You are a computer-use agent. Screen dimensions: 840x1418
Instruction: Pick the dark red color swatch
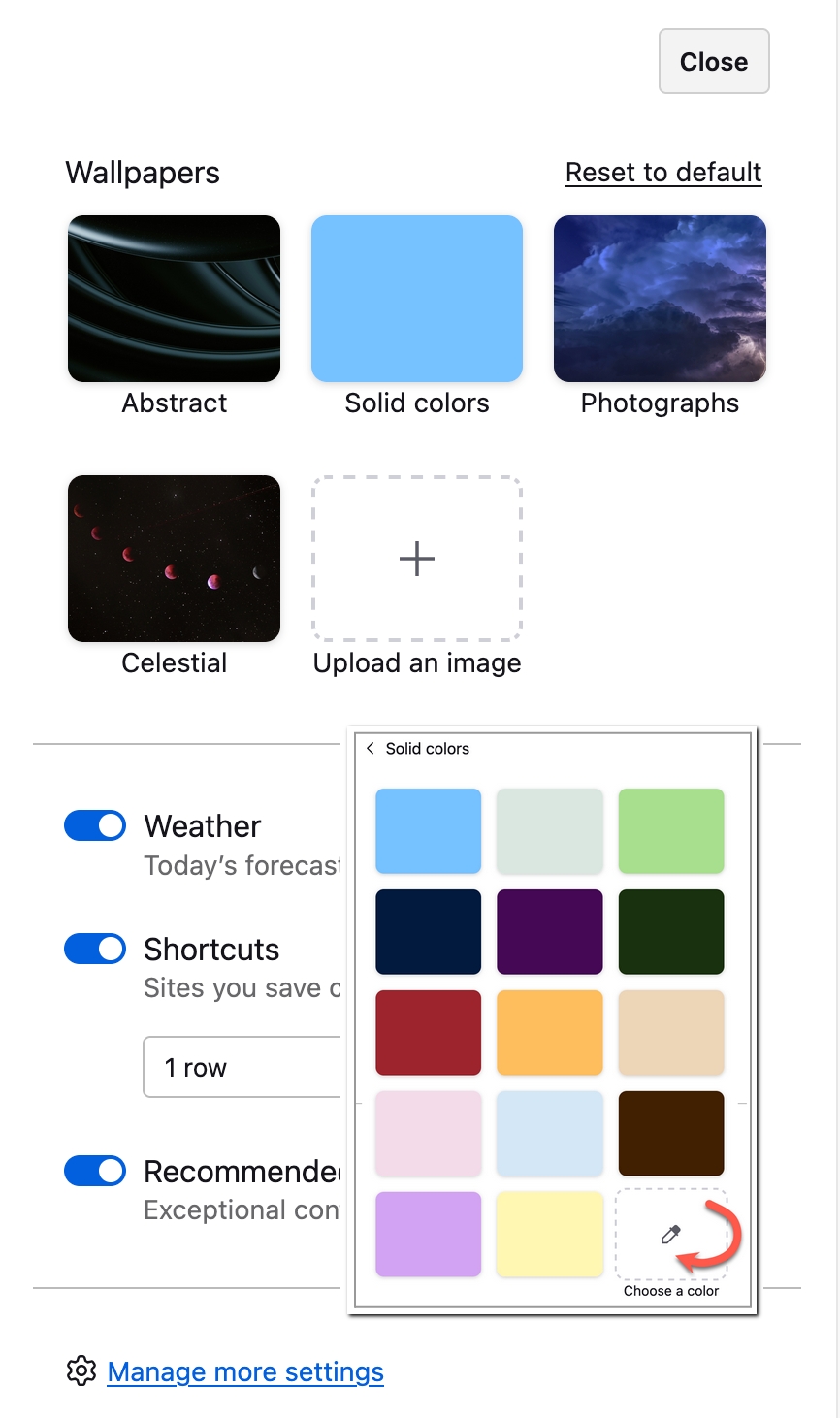pos(429,1033)
